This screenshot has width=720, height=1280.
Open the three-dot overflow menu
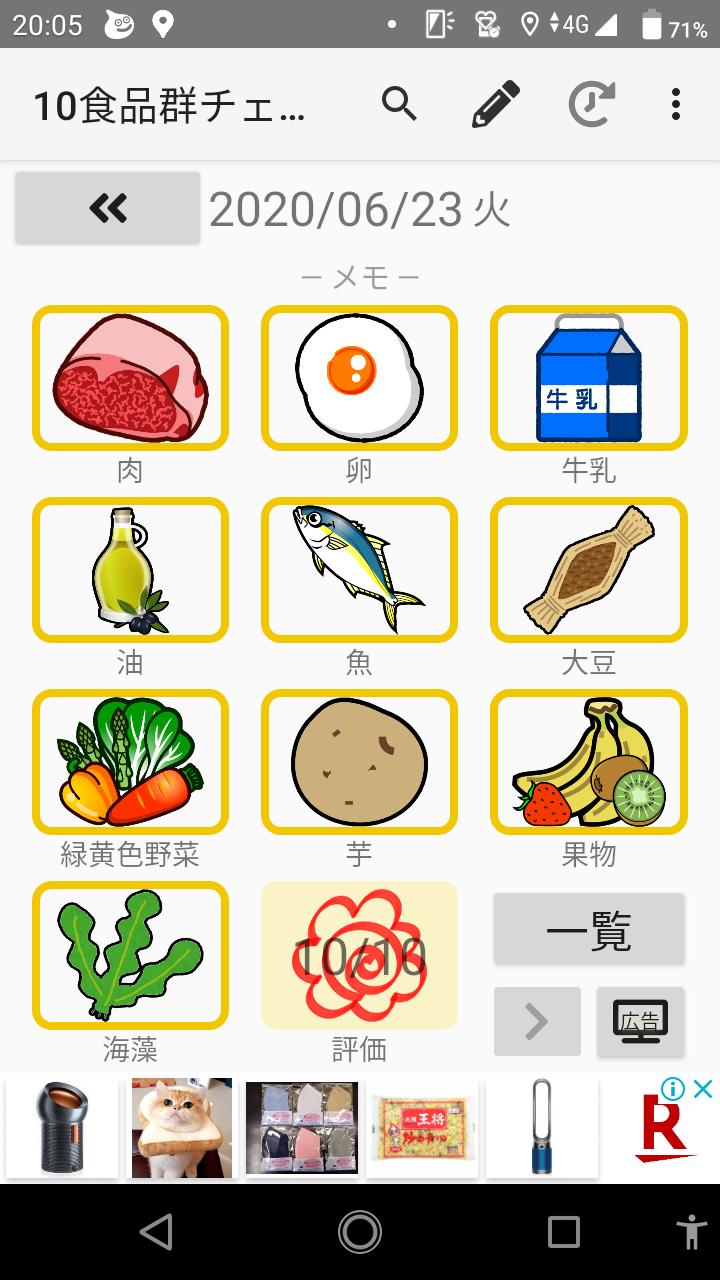pos(676,104)
